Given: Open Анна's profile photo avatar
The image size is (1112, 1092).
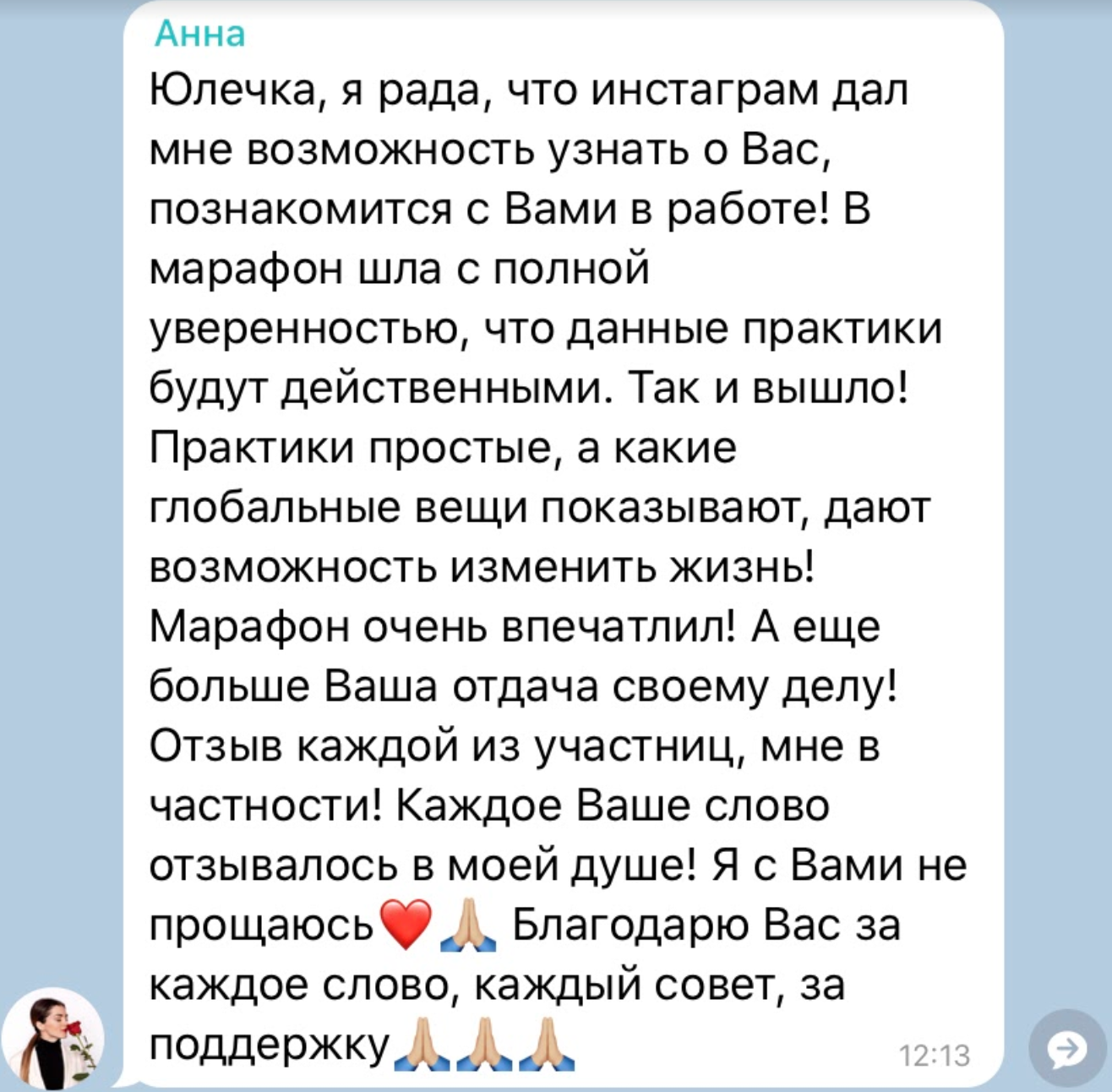Looking at the screenshot, I should (53, 1038).
